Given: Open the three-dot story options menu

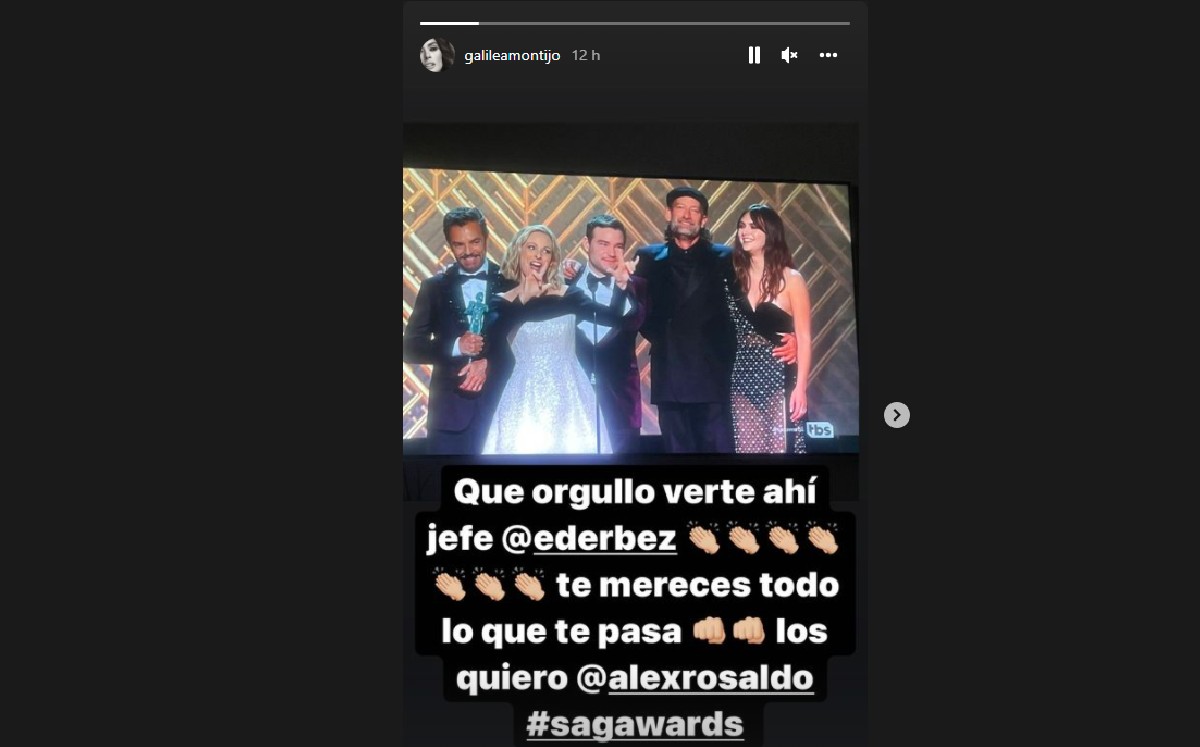Looking at the screenshot, I should (828, 55).
